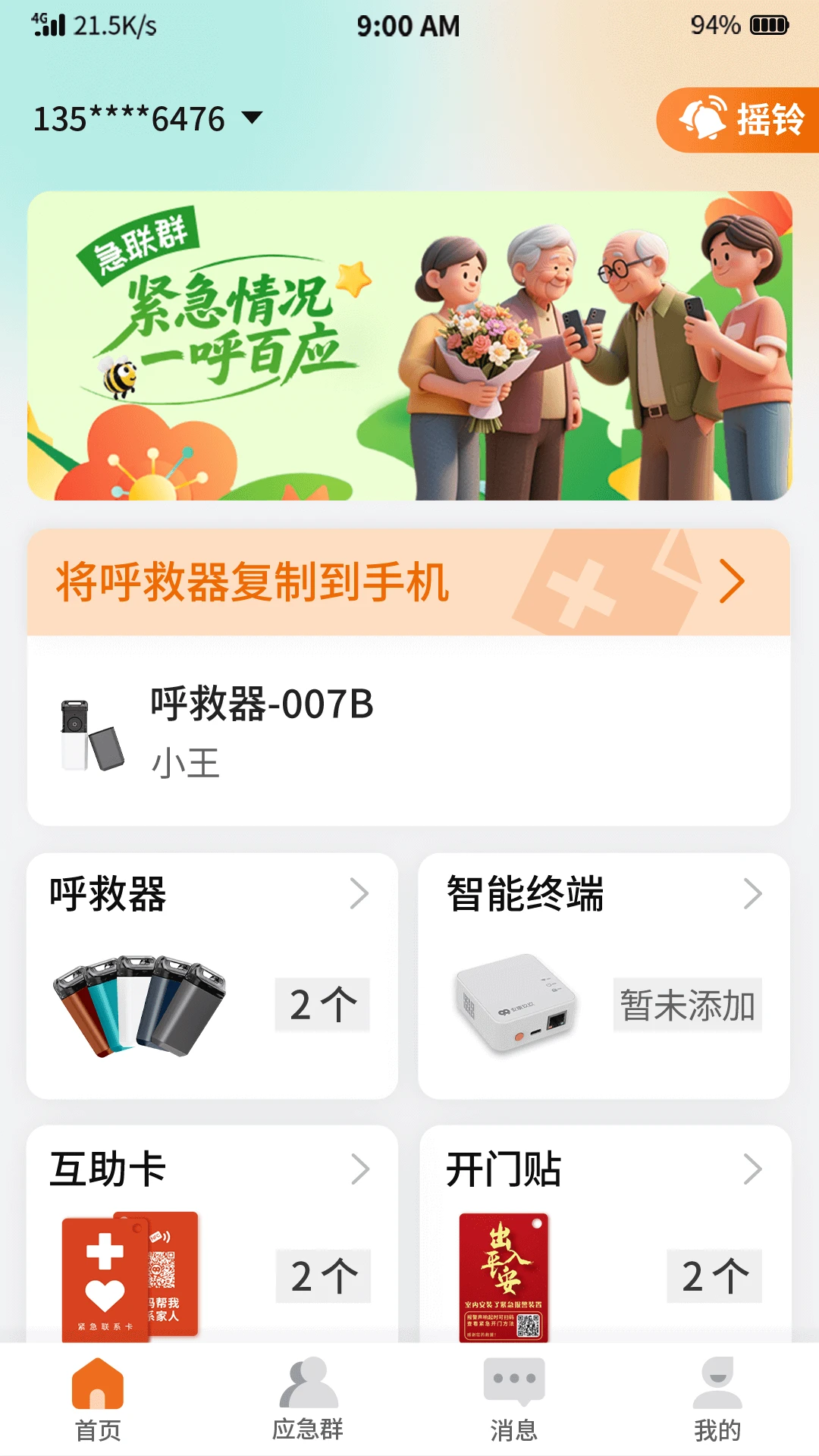
Task: Tap the 摇铃 bell button
Action: [739, 120]
